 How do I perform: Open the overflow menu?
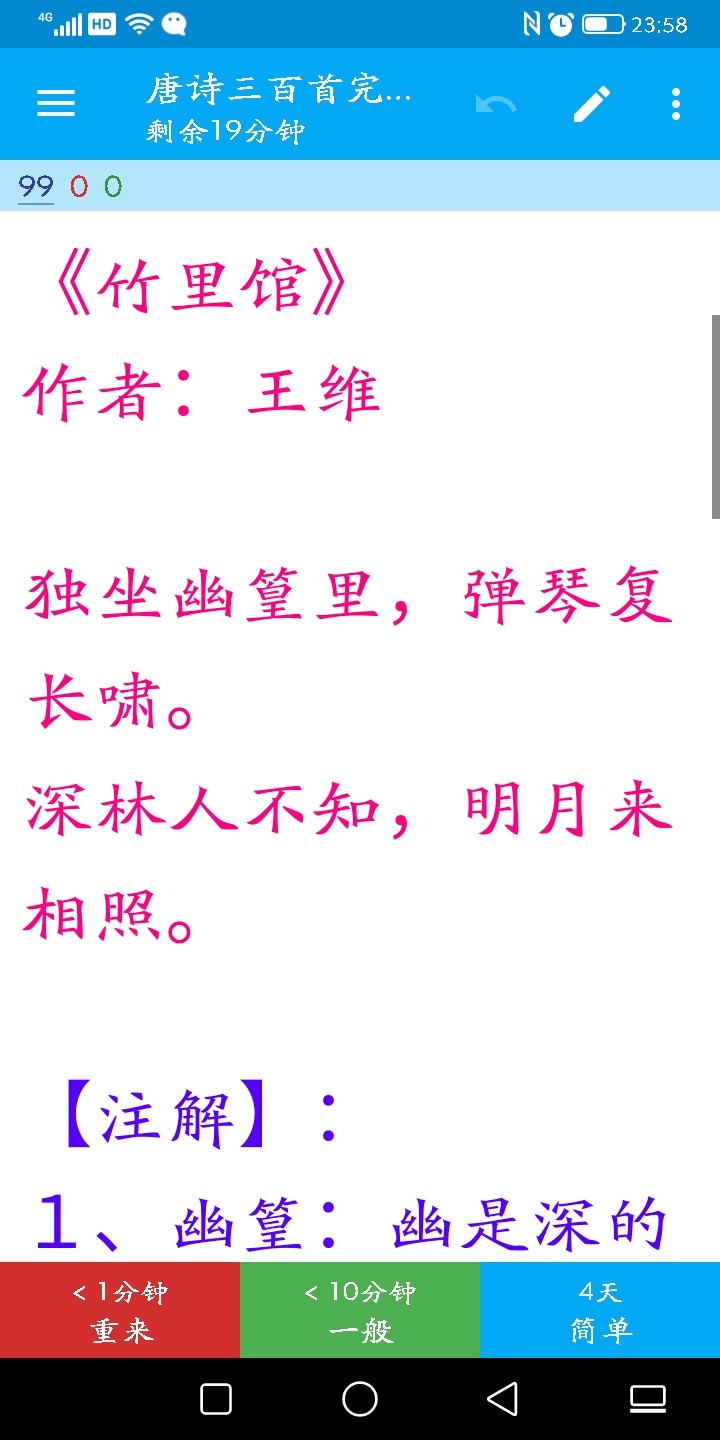[676, 104]
